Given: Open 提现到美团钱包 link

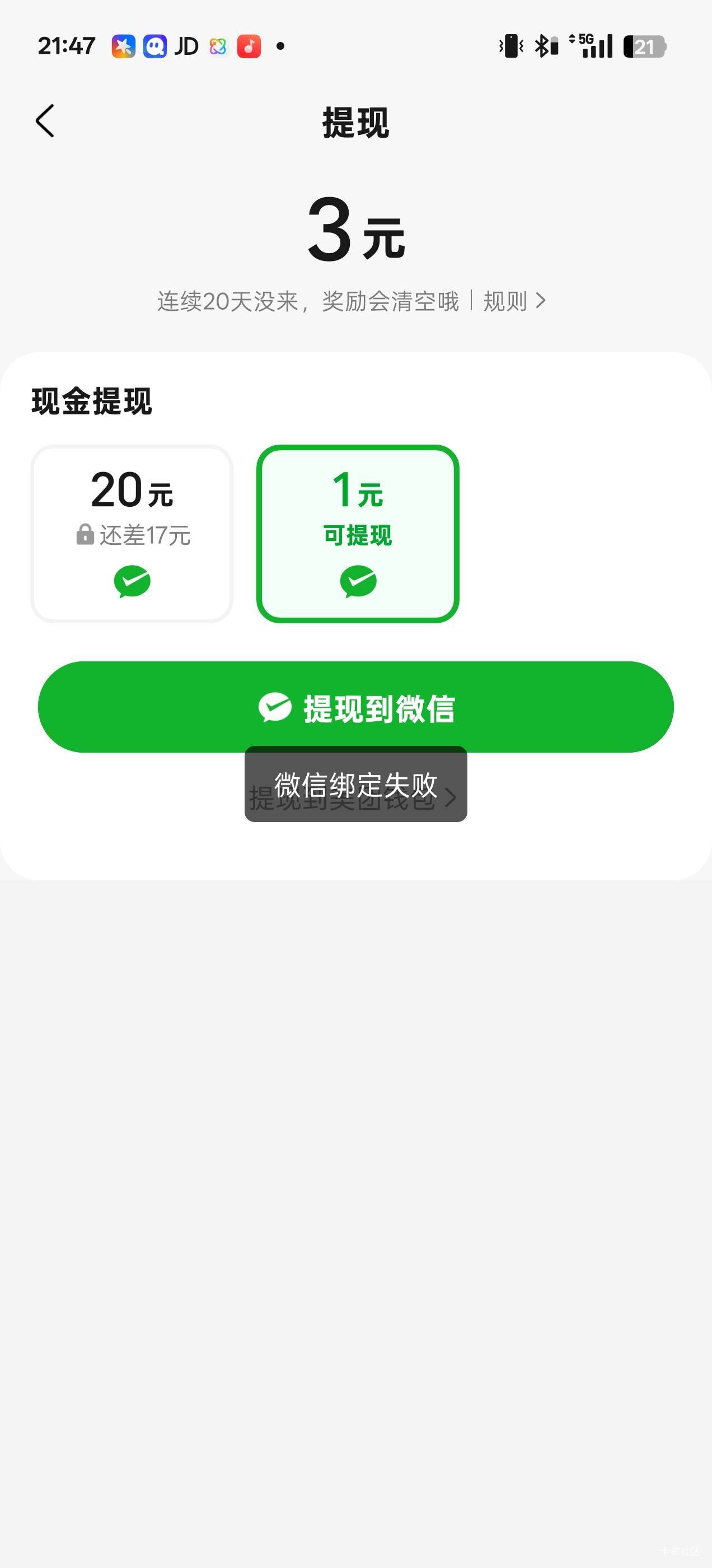Looking at the screenshot, I should click(353, 797).
